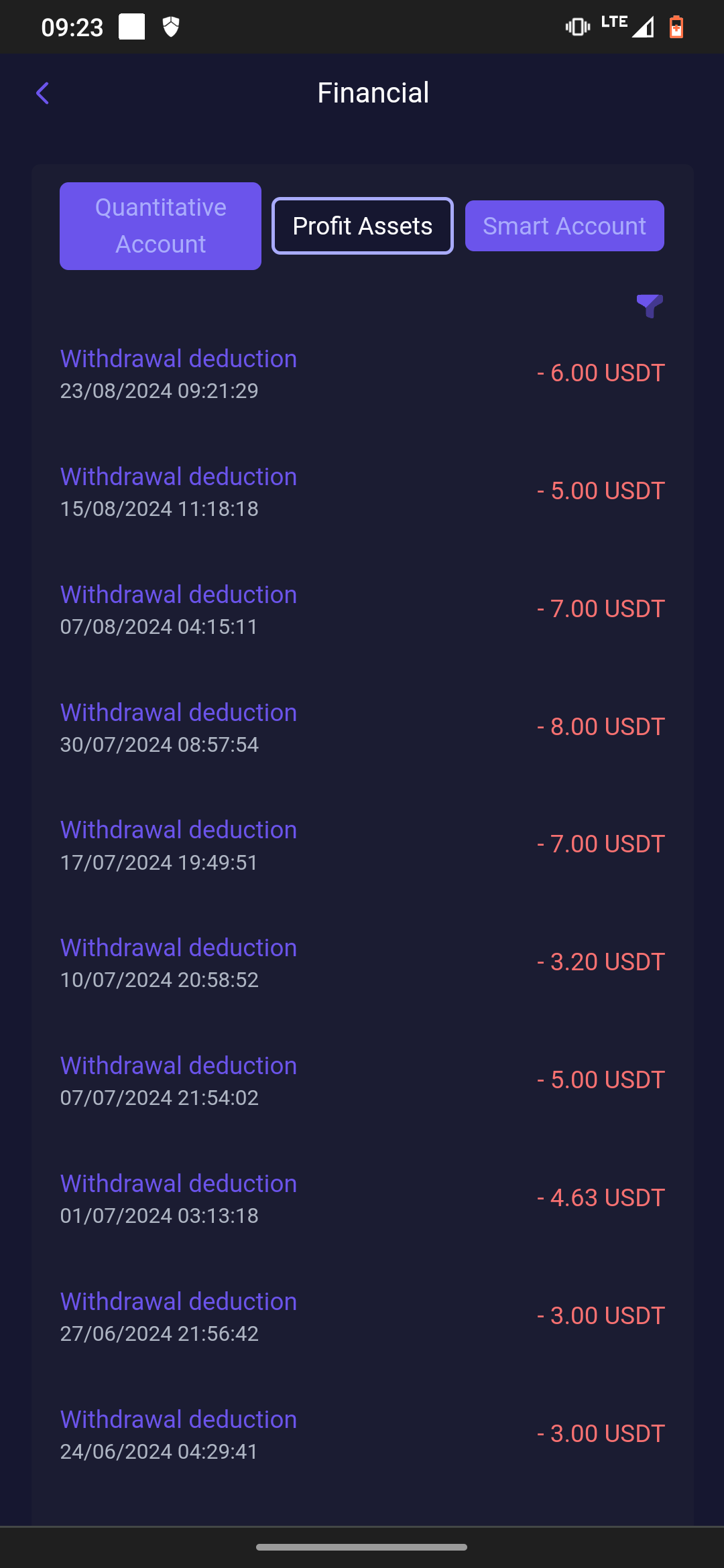Image resolution: width=724 pixels, height=1568 pixels.
Task: Go back using the top-left arrow
Action: pos(43,93)
